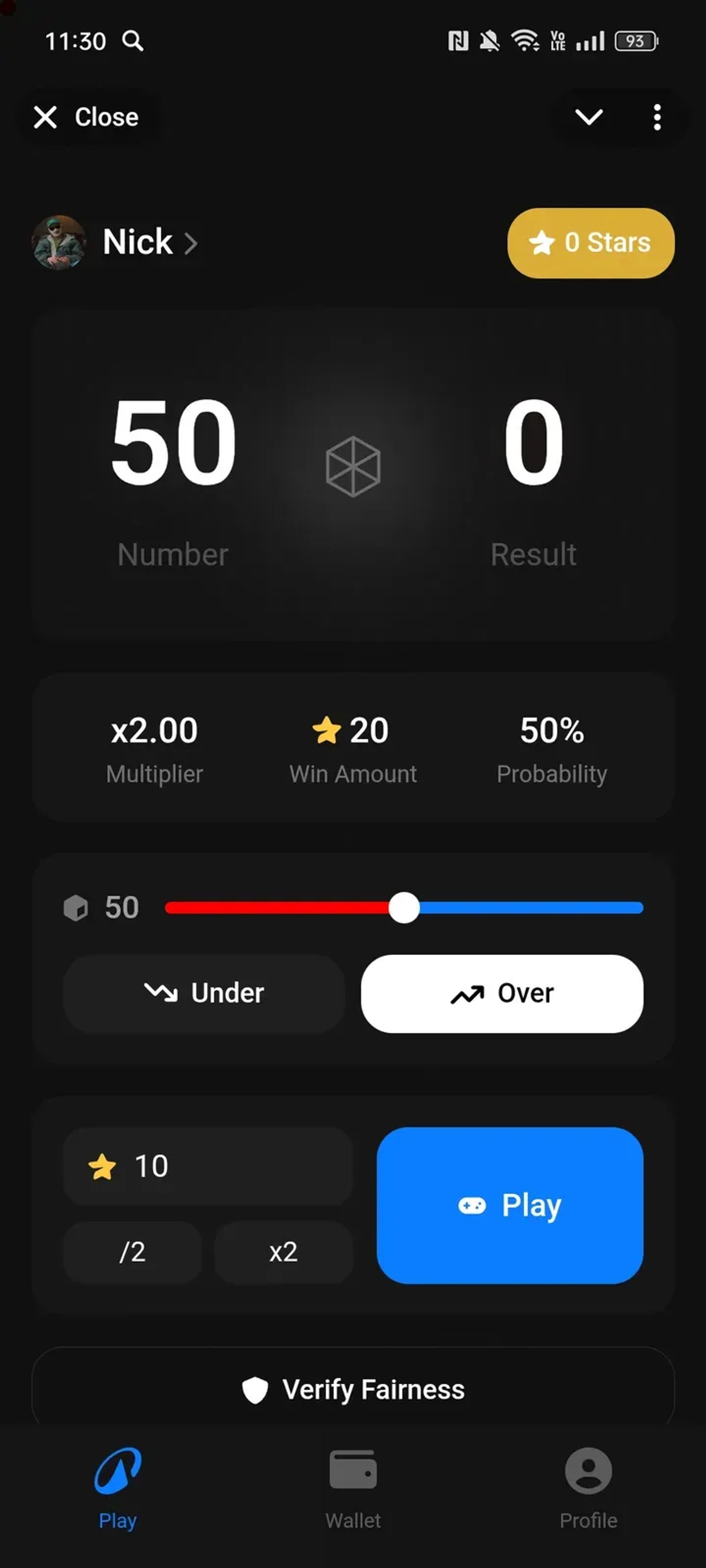Tap the 0 Stars balance button
This screenshot has width=706, height=1568.
coord(590,243)
